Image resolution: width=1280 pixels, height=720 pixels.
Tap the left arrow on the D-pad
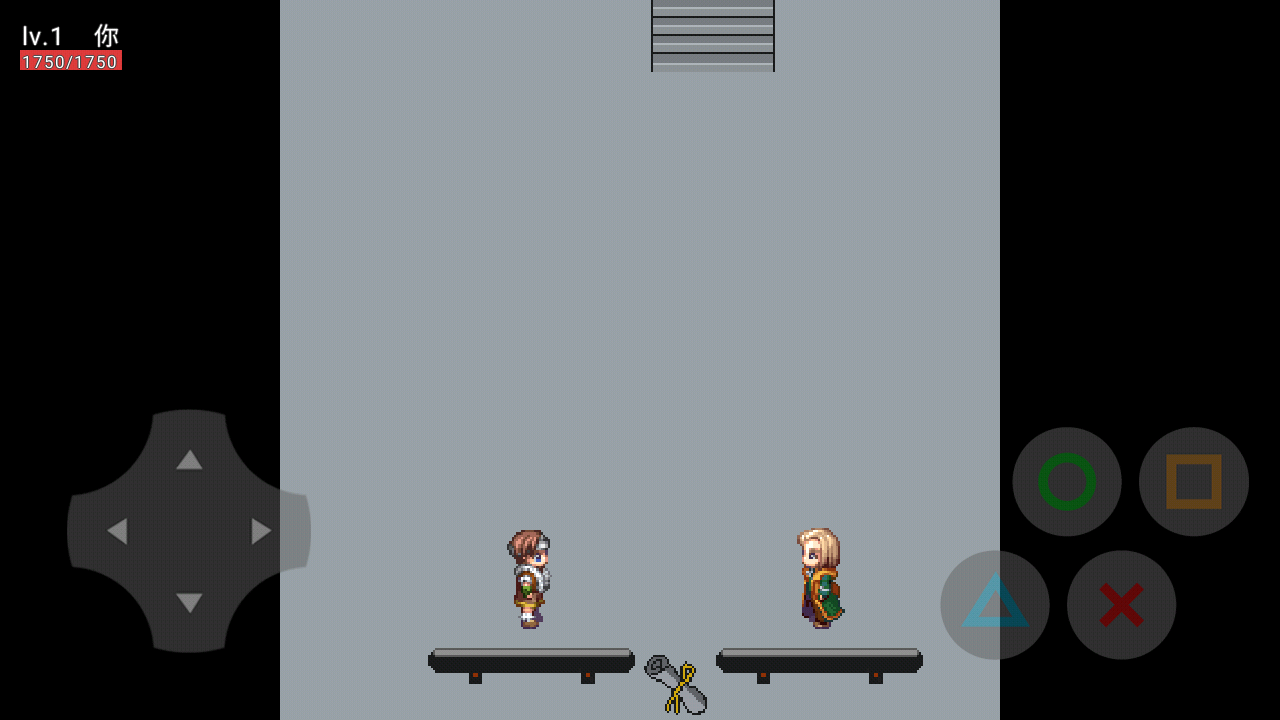(x=117, y=531)
